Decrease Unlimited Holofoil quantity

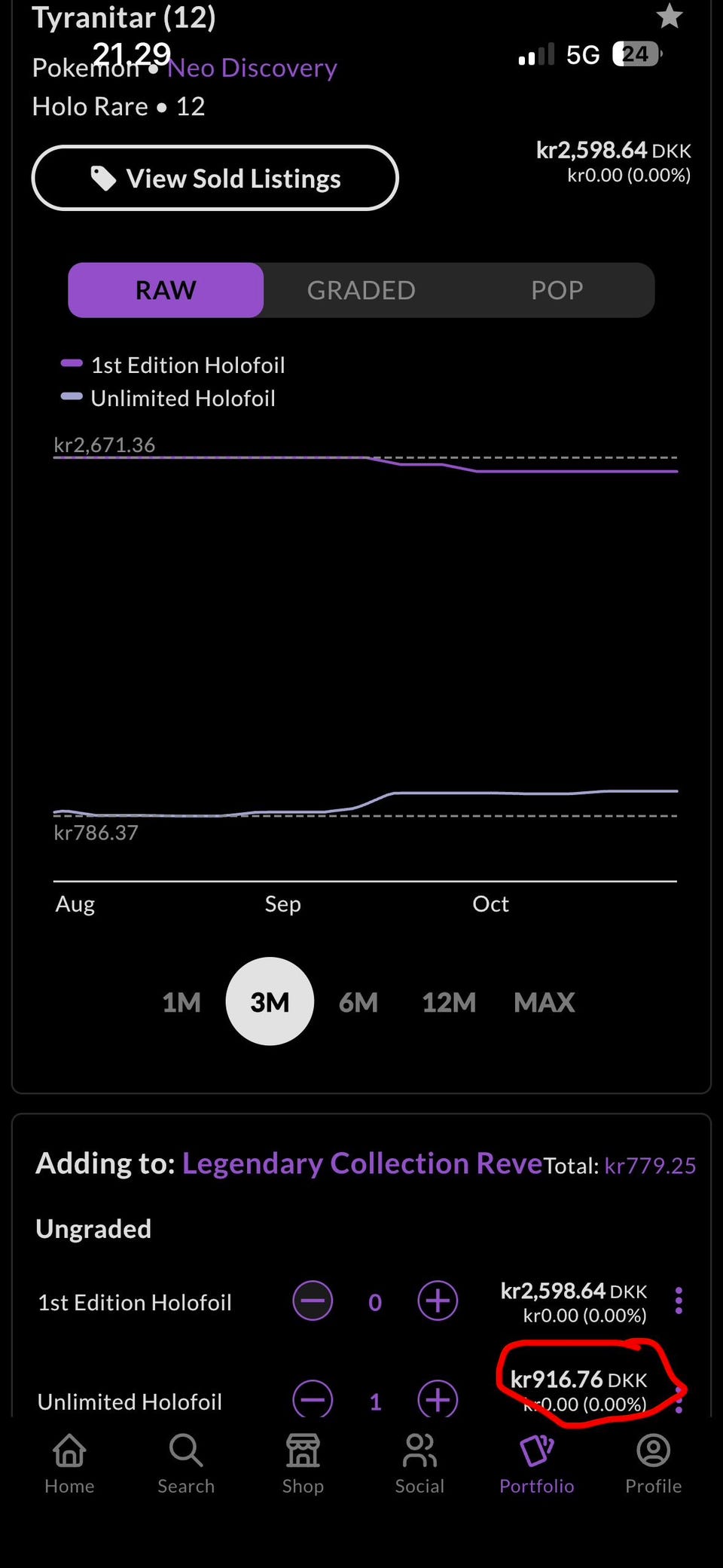click(313, 1398)
